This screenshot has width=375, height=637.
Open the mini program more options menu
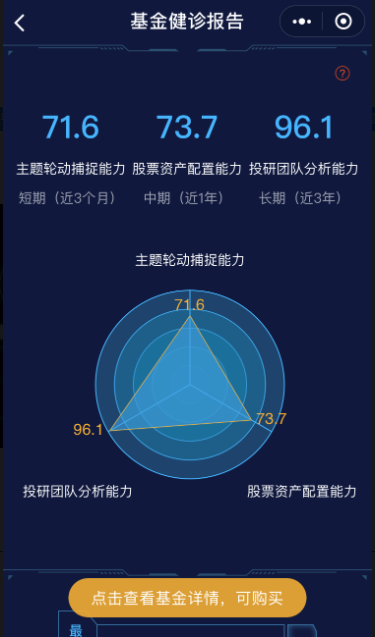[301, 22]
